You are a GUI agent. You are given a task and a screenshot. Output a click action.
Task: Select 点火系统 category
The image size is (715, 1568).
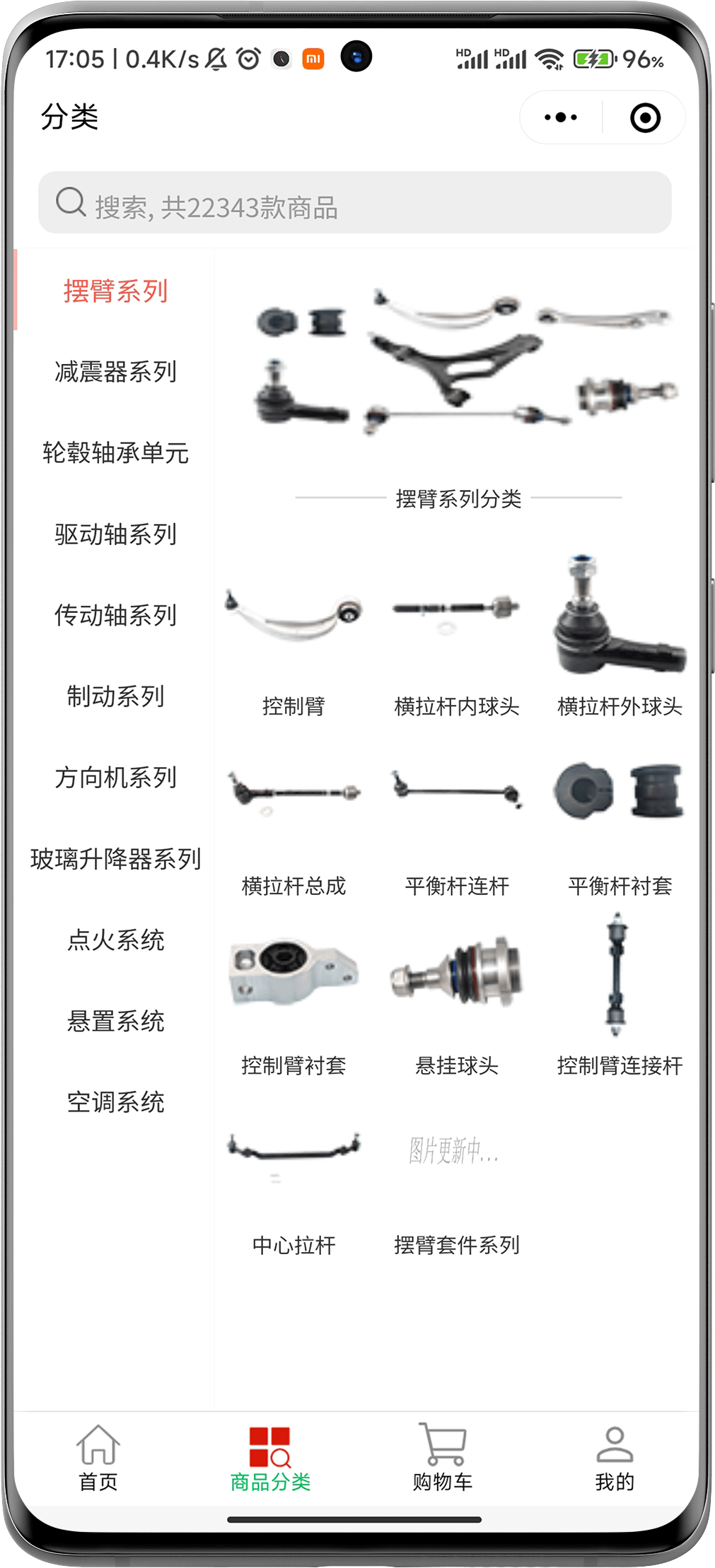coord(115,940)
